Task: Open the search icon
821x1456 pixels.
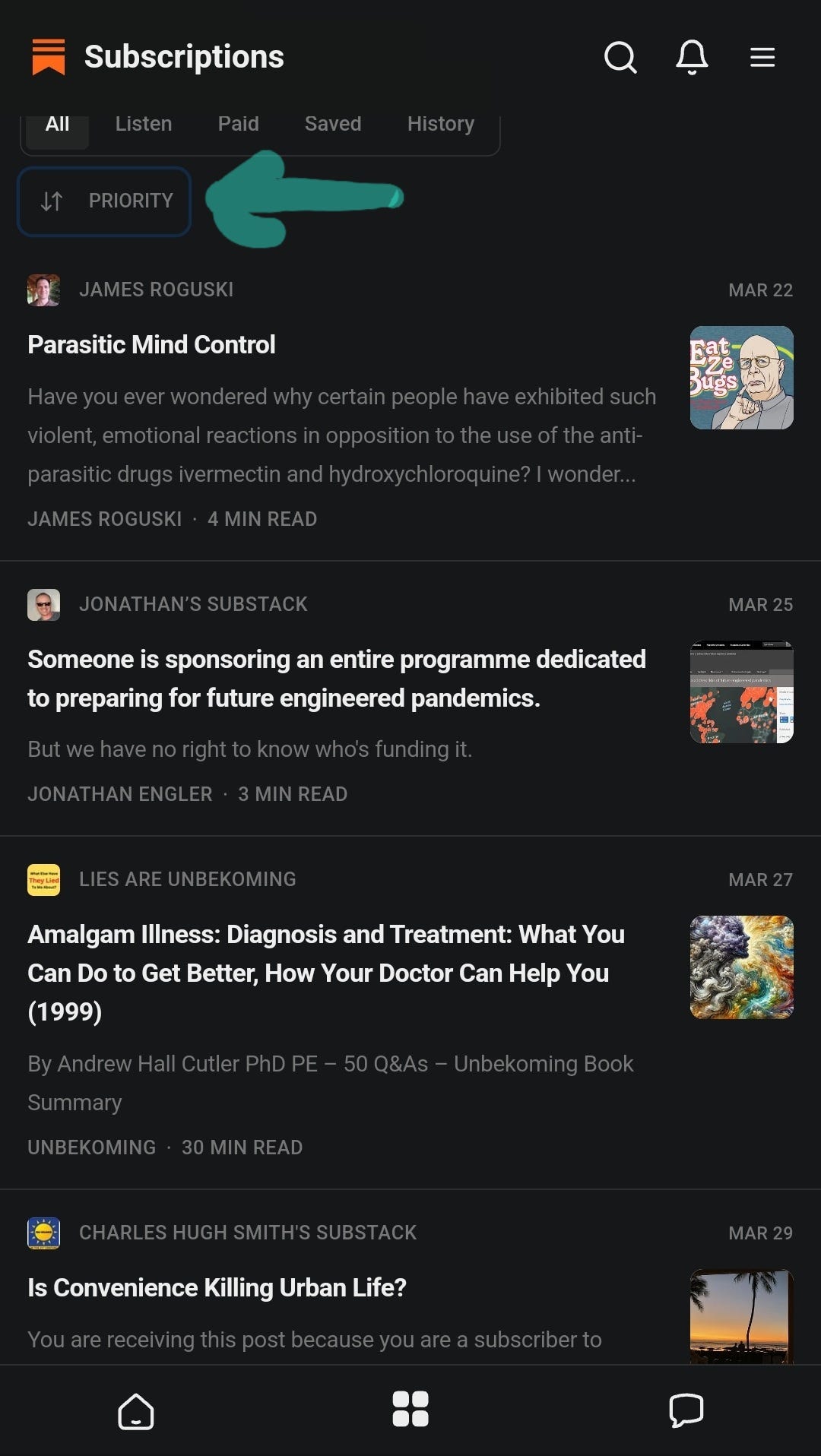Action: coord(620,57)
